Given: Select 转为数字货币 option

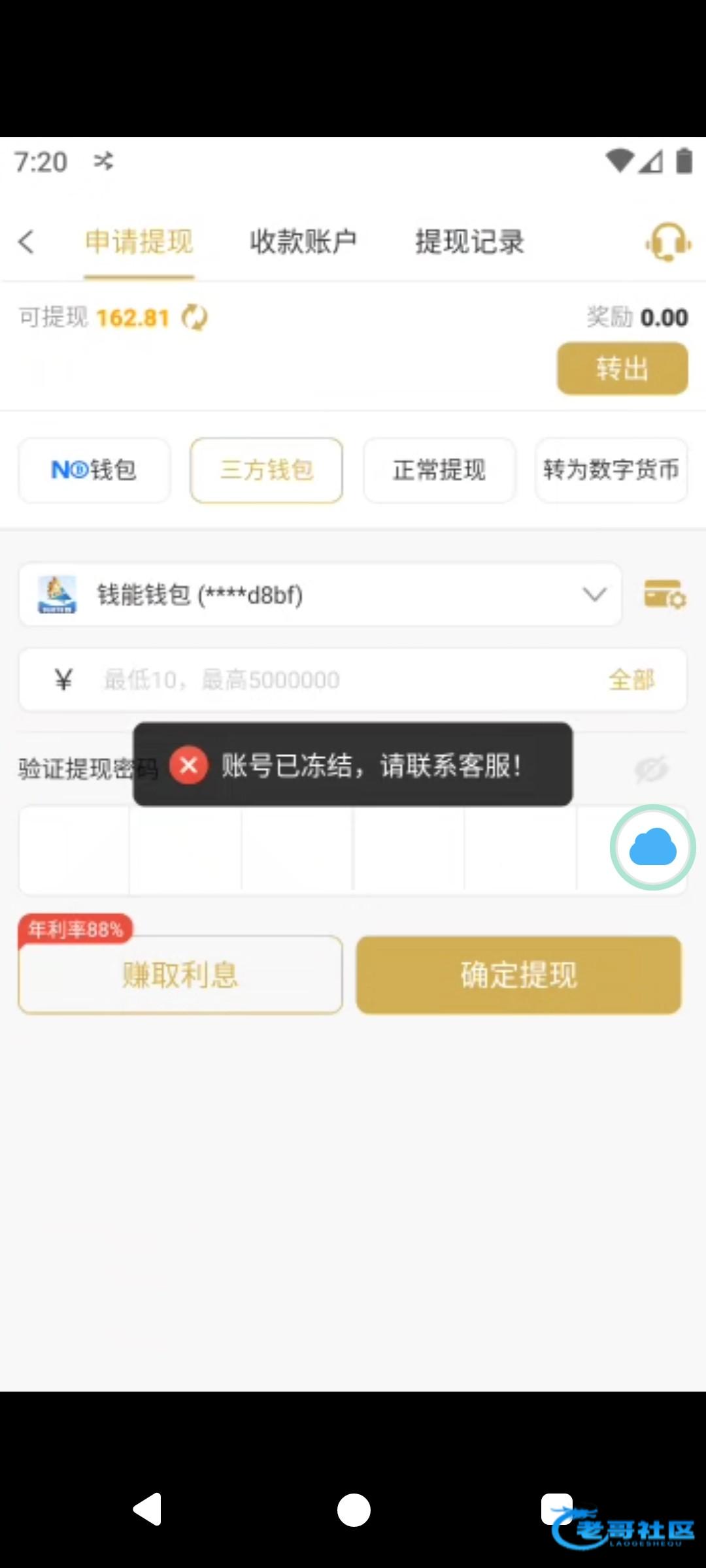Looking at the screenshot, I should [611, 470].
